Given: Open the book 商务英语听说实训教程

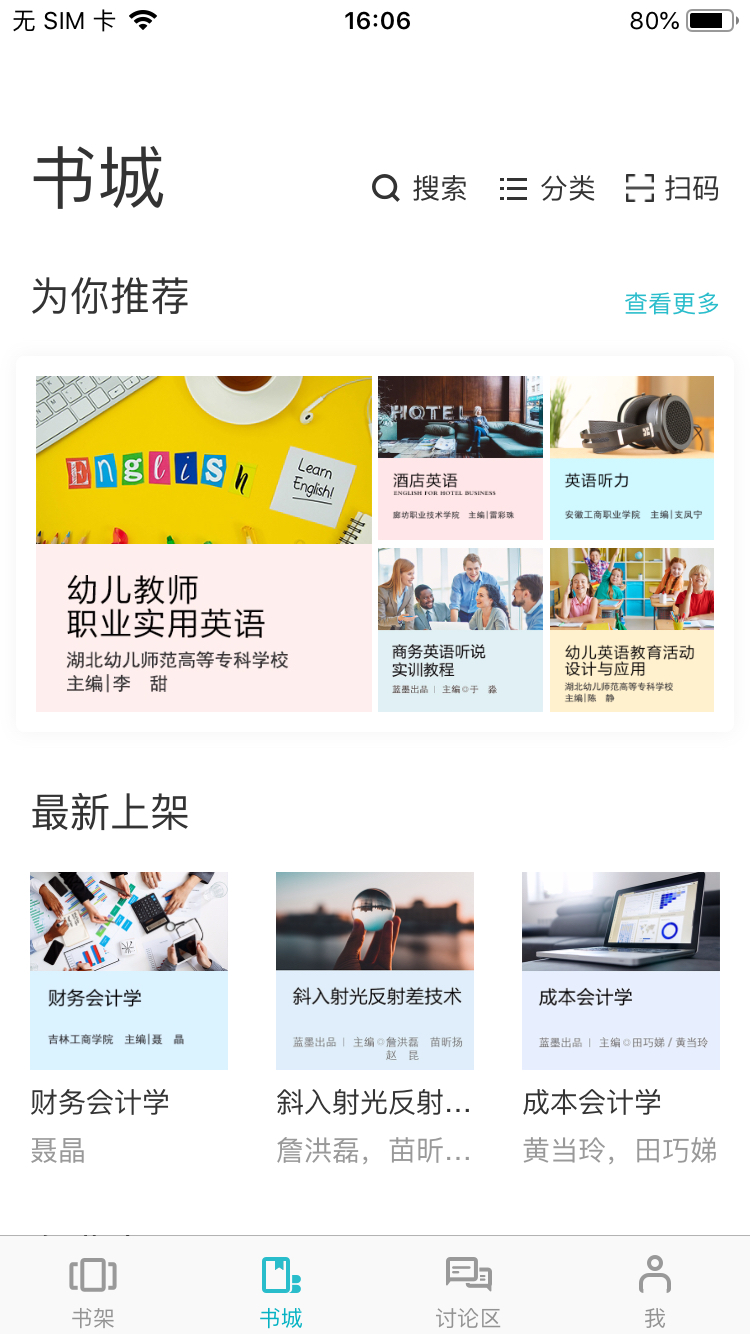Looking at the screenshot, I should click(x=460, y=629).
